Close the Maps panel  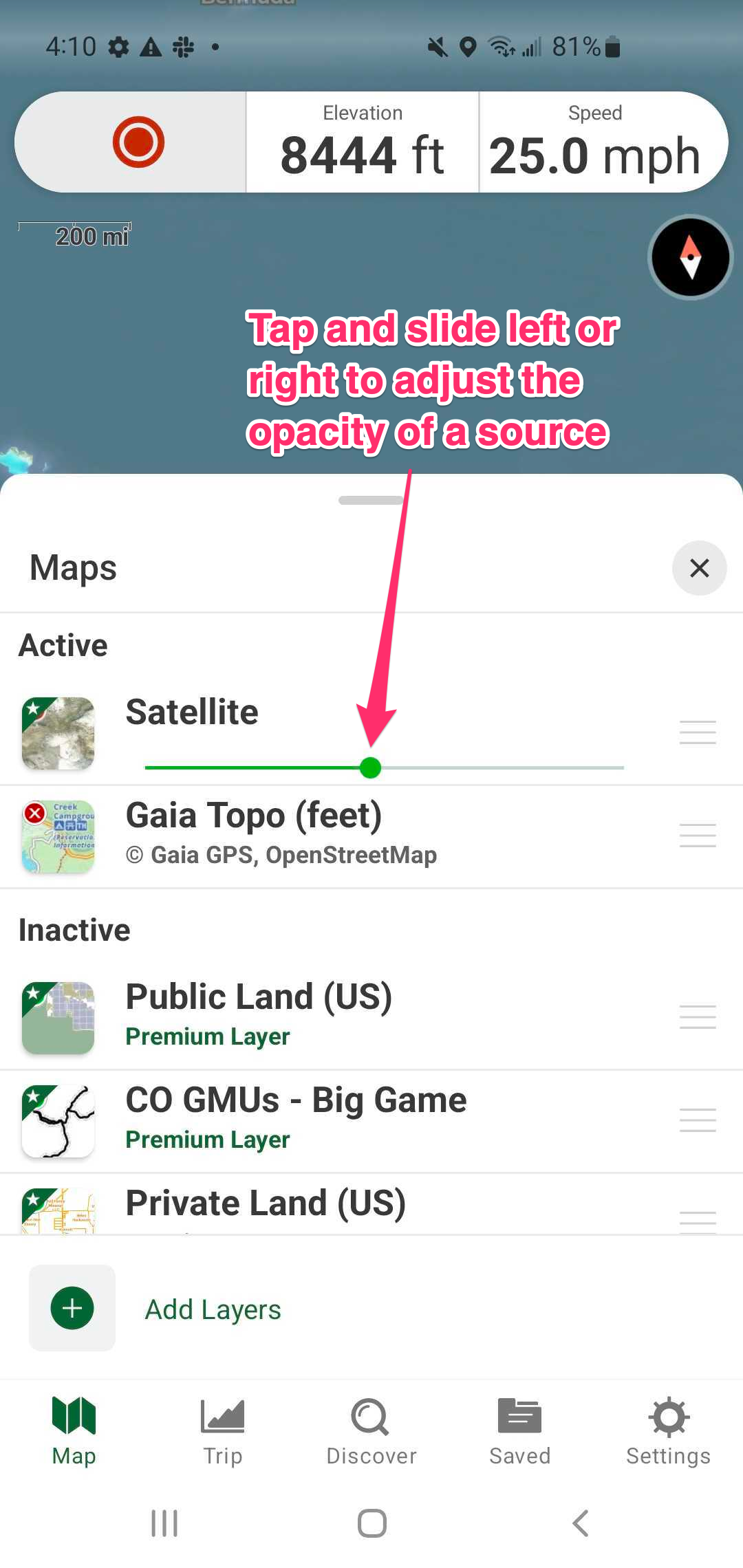coord(699,568)
